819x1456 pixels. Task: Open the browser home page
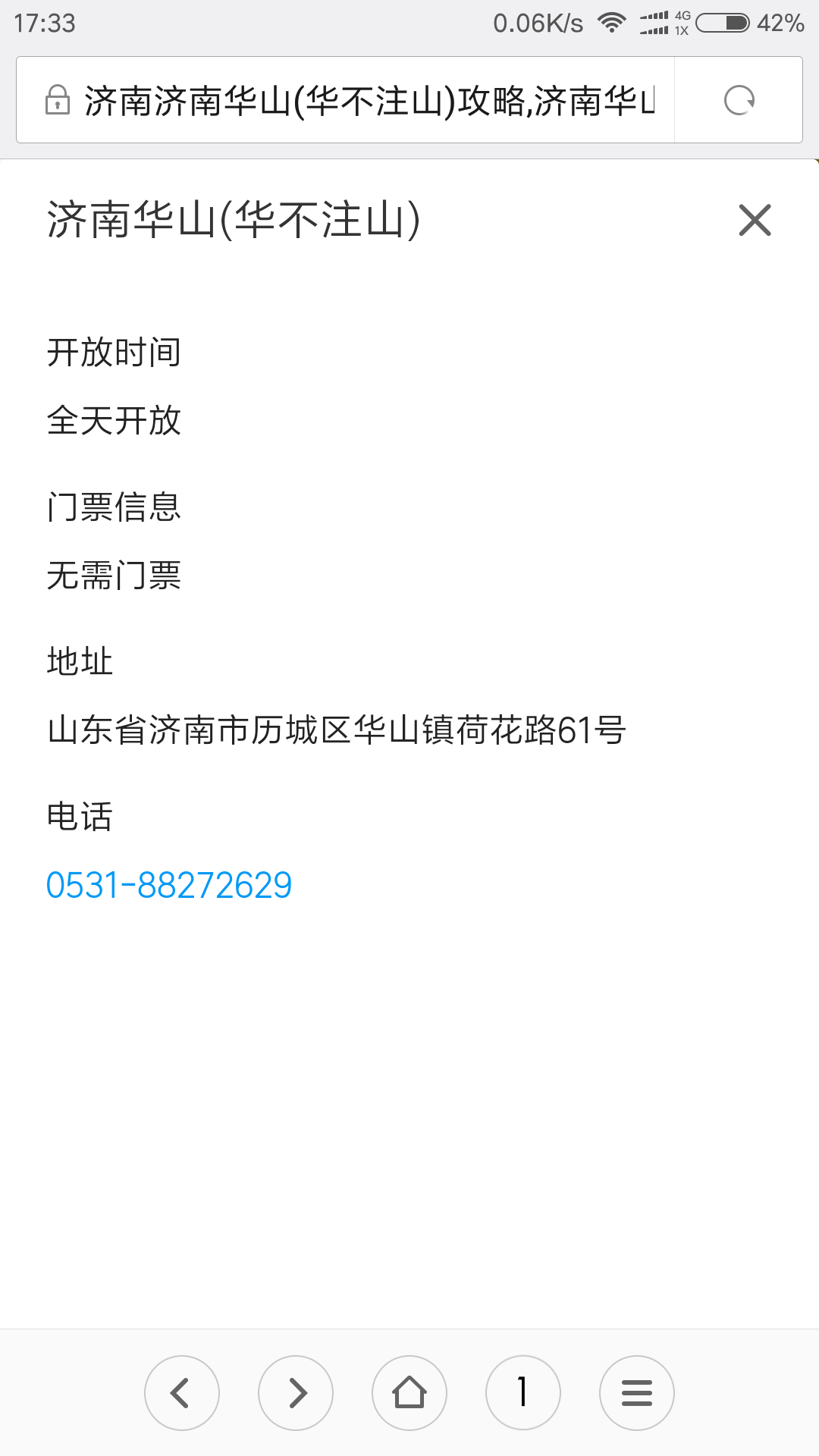coord(409,1393)
